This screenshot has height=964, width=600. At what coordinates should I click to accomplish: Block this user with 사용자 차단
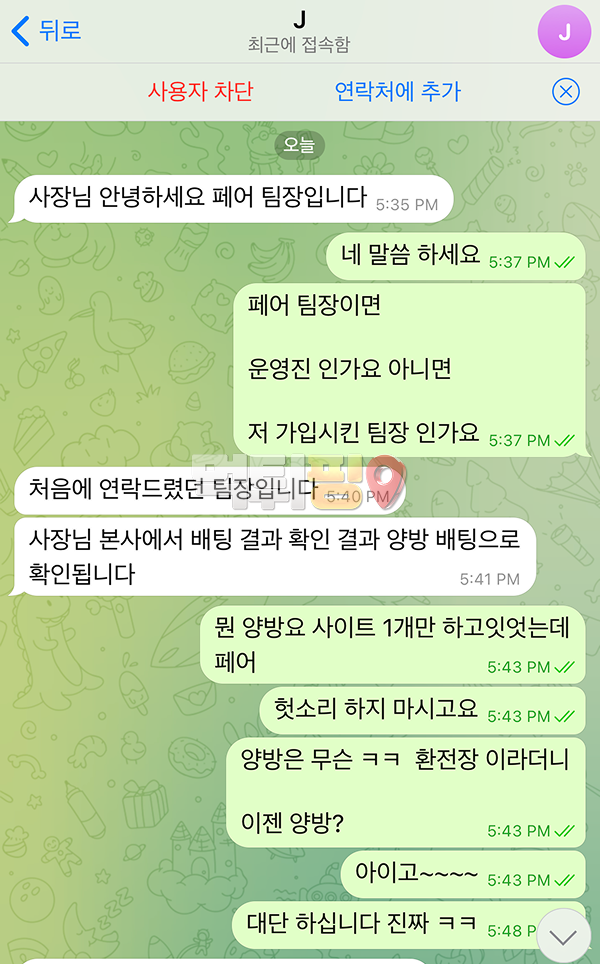200,91
